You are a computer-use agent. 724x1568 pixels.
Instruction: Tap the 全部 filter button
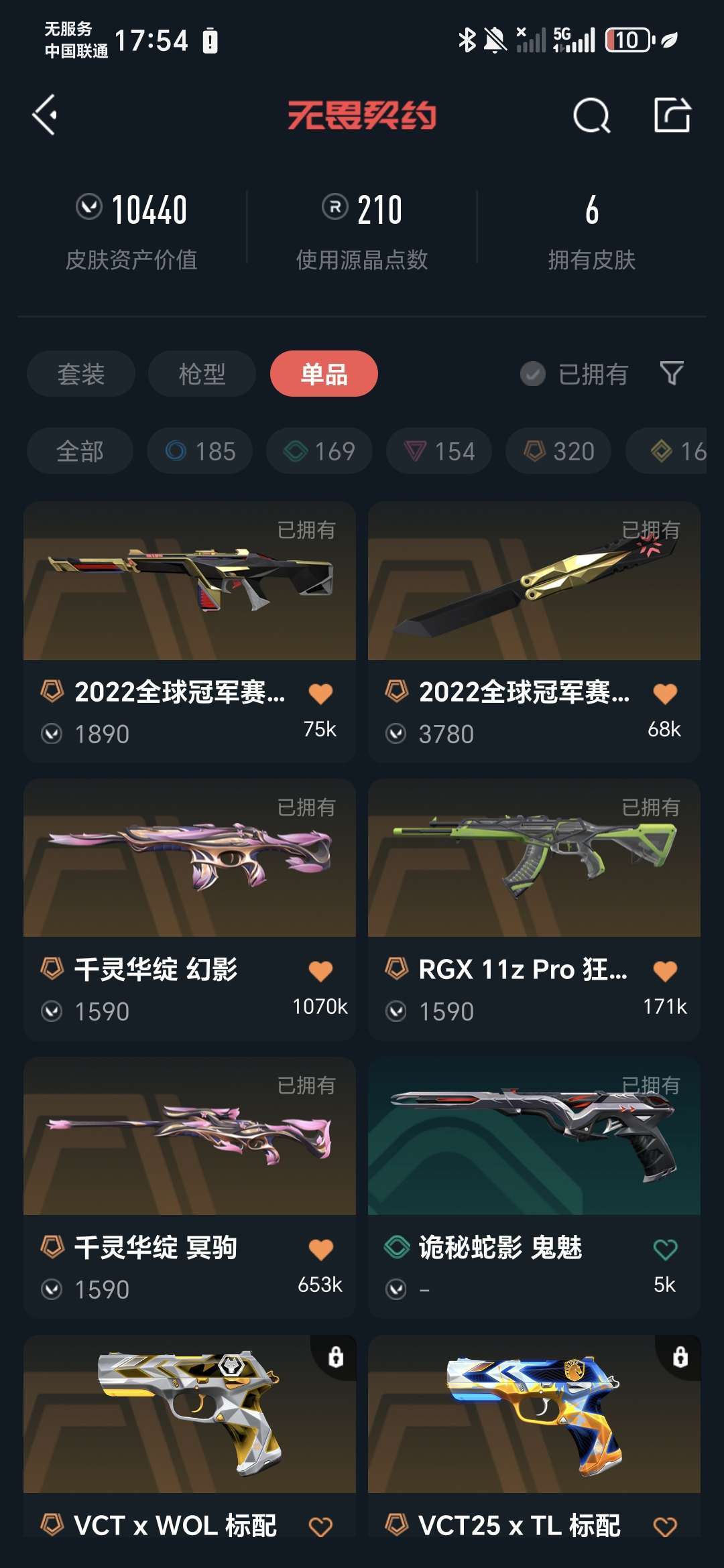pos(80,451)
